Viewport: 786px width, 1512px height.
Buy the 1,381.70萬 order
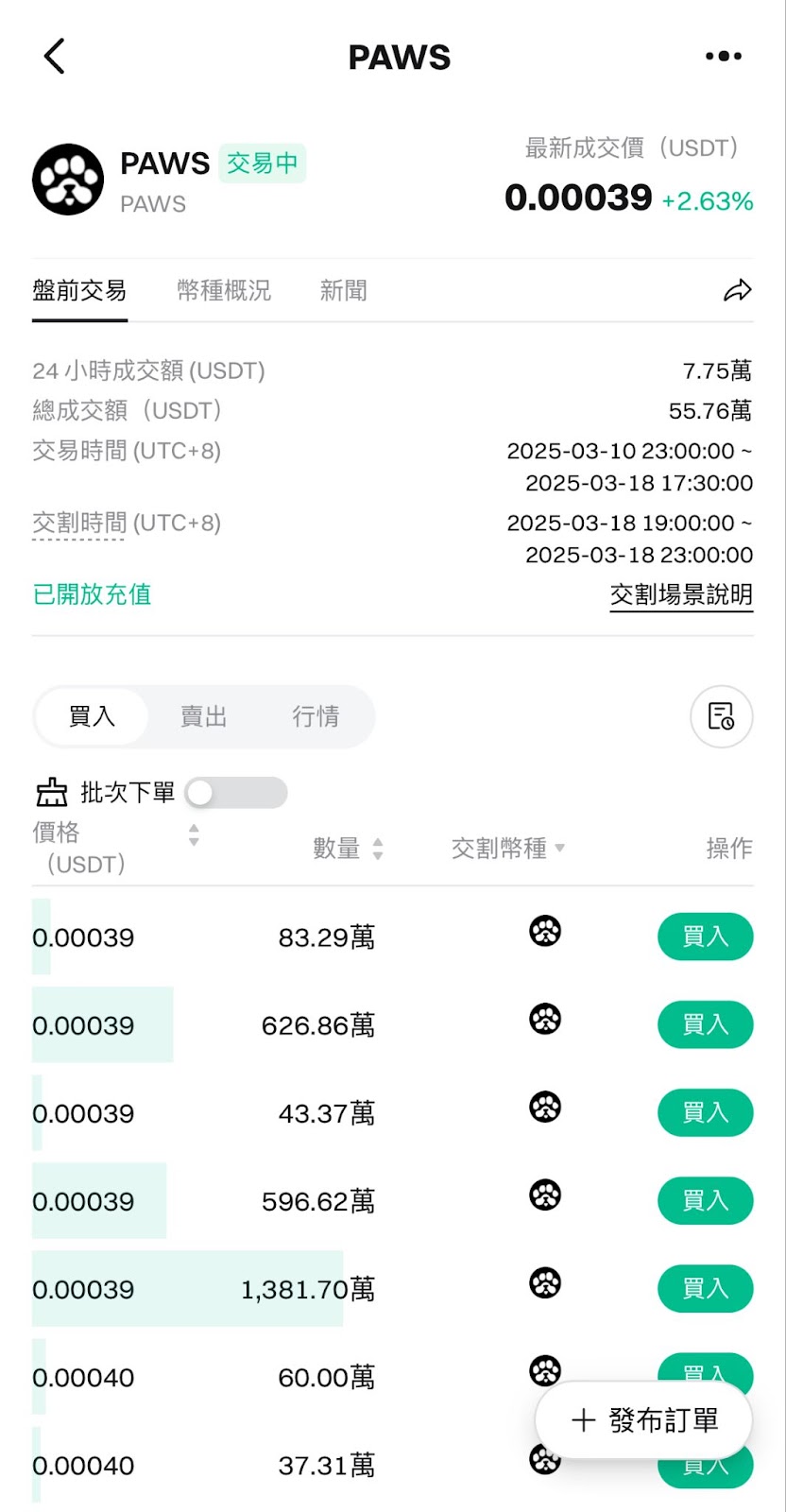click(x=705, y=1288)
